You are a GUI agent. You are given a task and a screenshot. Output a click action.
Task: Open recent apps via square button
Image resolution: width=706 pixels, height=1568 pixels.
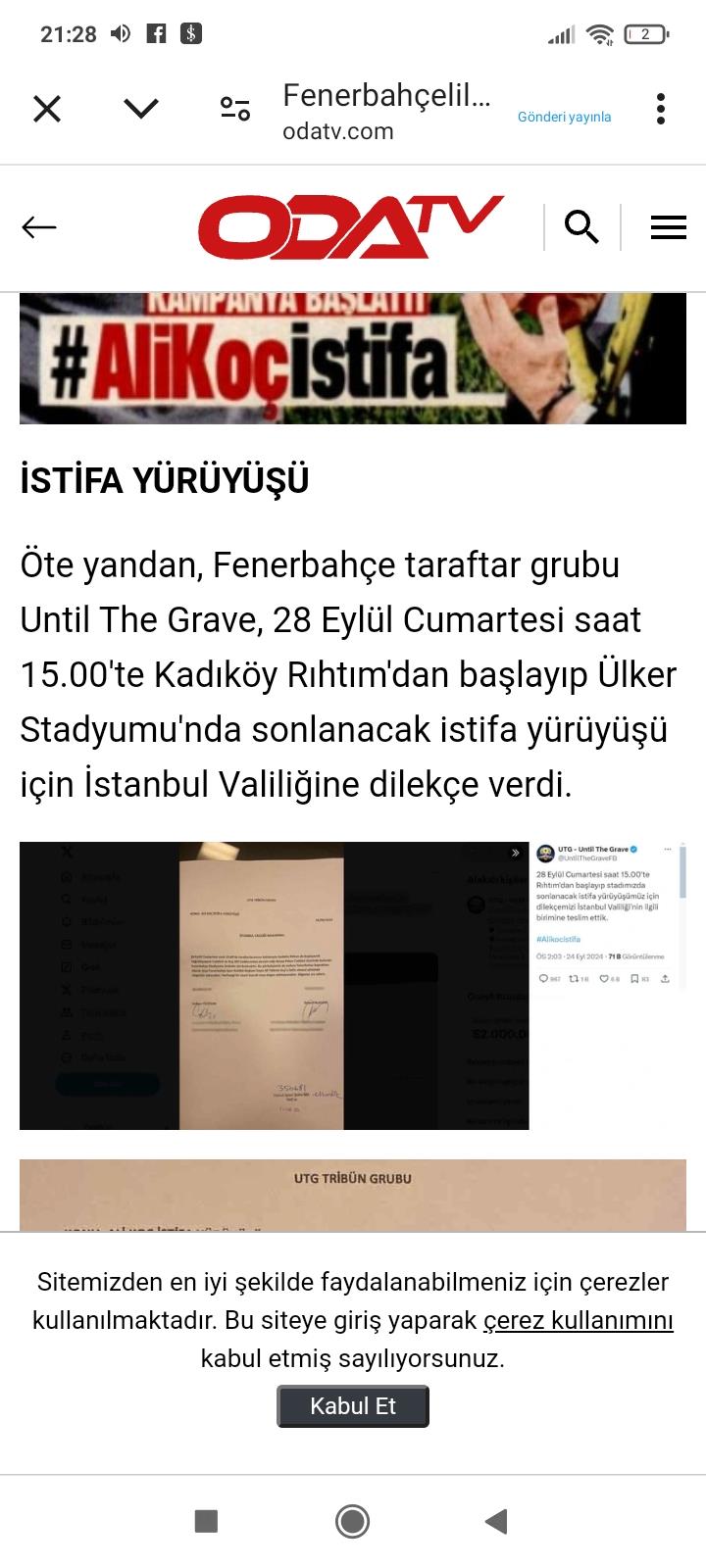tap(206, 1521)
